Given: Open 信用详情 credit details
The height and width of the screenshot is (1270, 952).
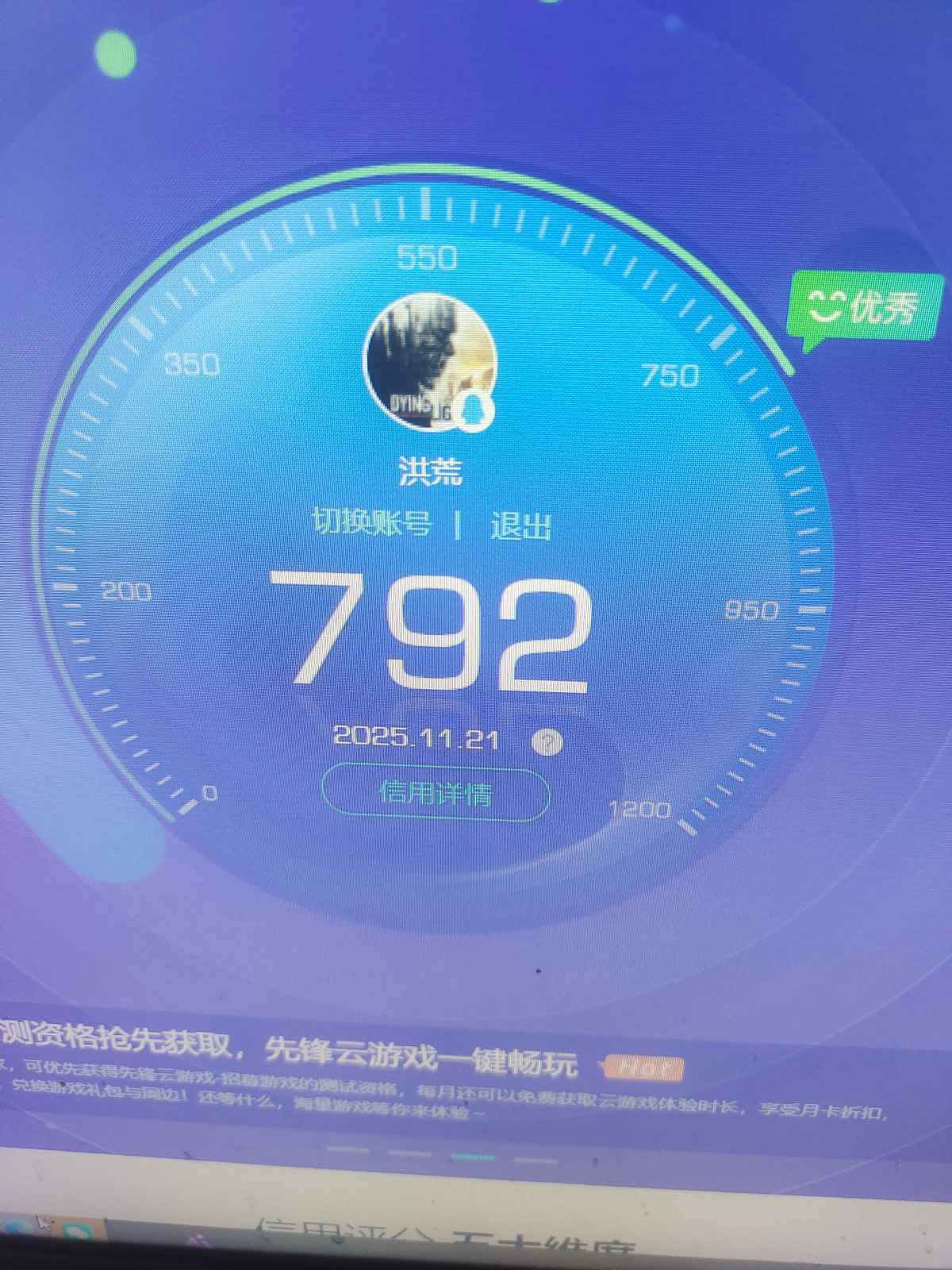Looking at the screenshot, I should 436,792.
